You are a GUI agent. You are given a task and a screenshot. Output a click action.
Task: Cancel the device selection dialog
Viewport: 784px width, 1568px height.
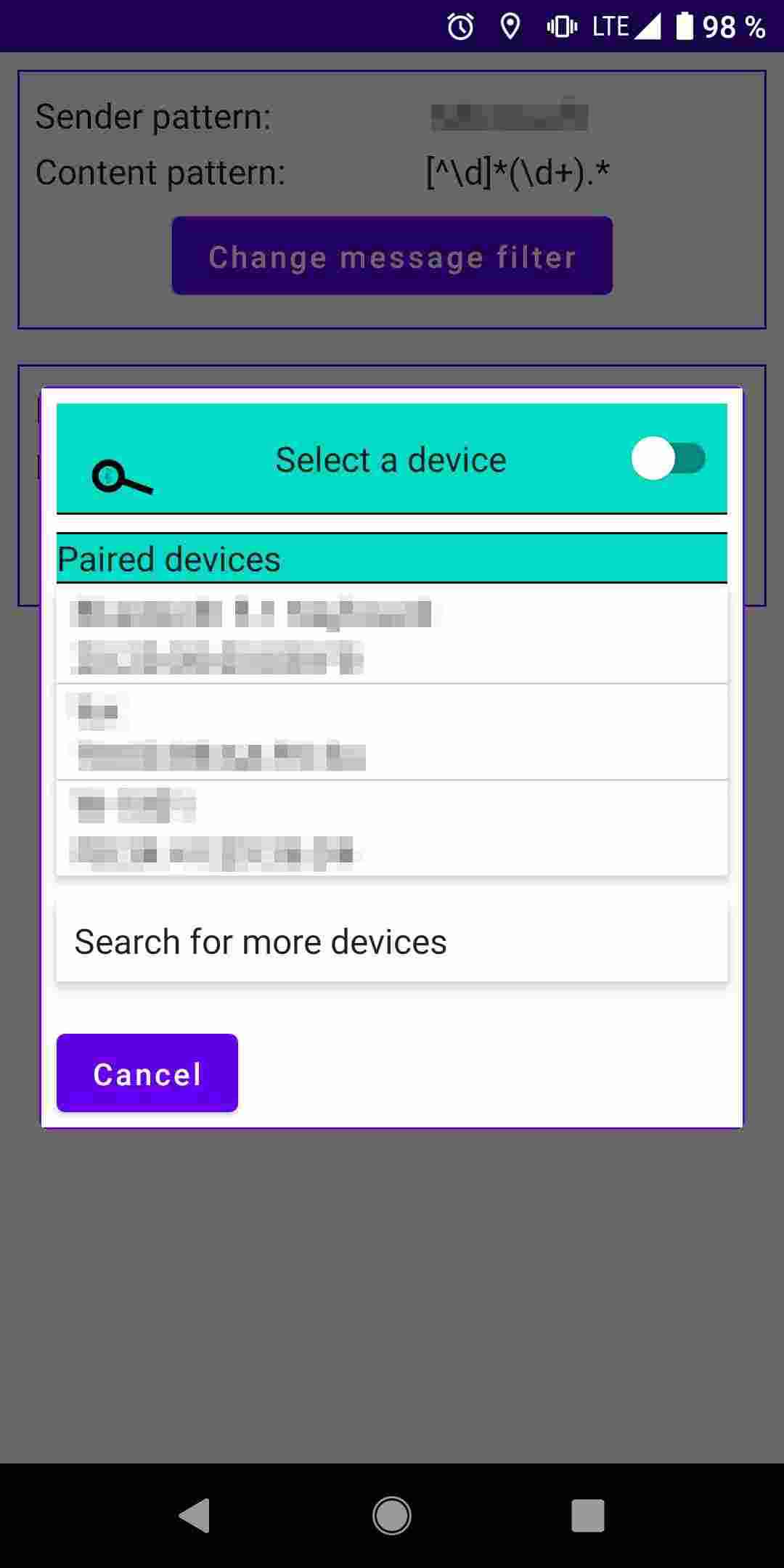[x=147, y=1073]
